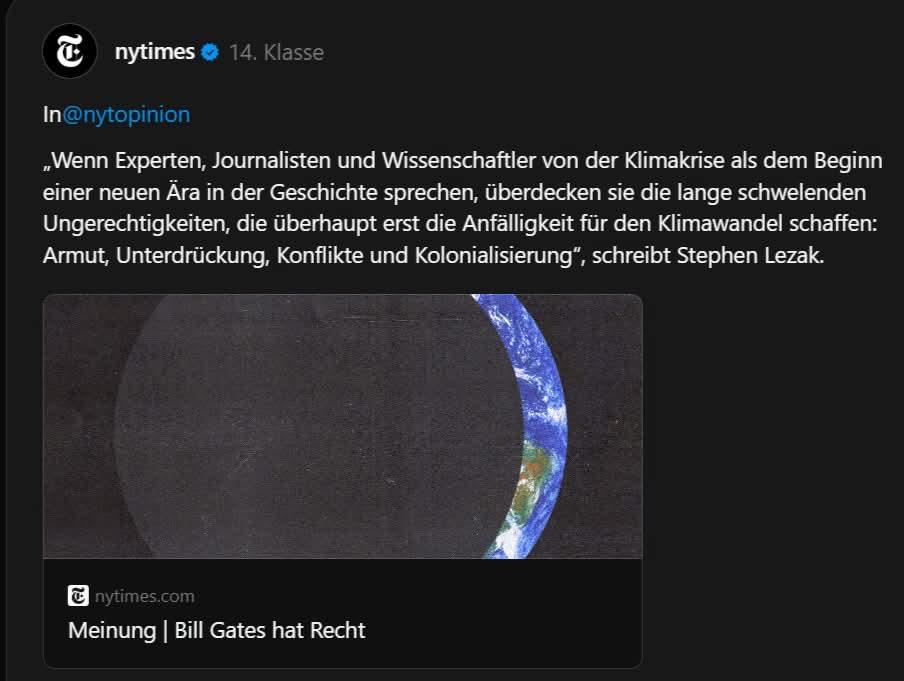Open the Bill Gates hat Recht article card

342,480
